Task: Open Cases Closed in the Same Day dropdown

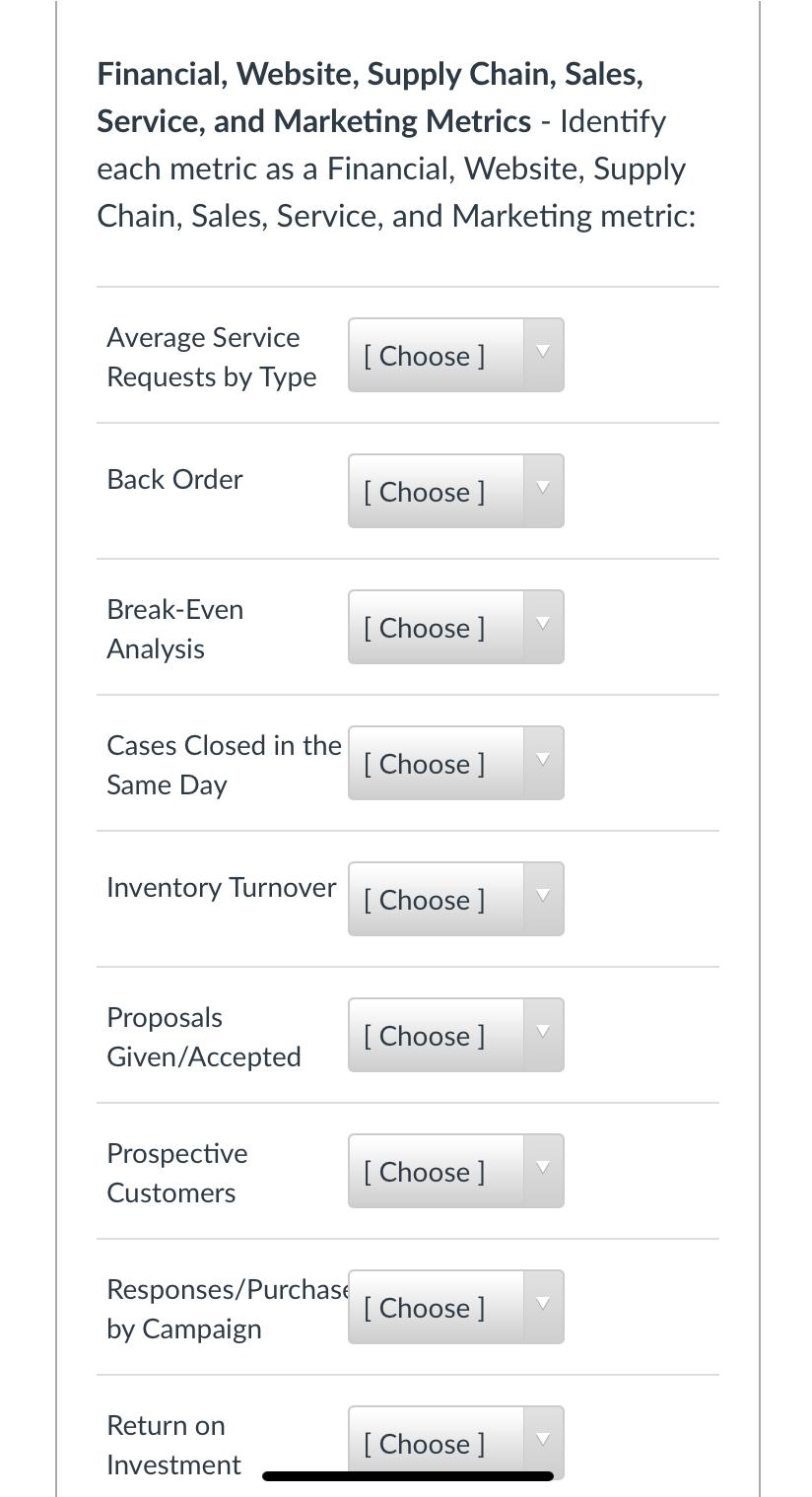Action: point(455,763)
